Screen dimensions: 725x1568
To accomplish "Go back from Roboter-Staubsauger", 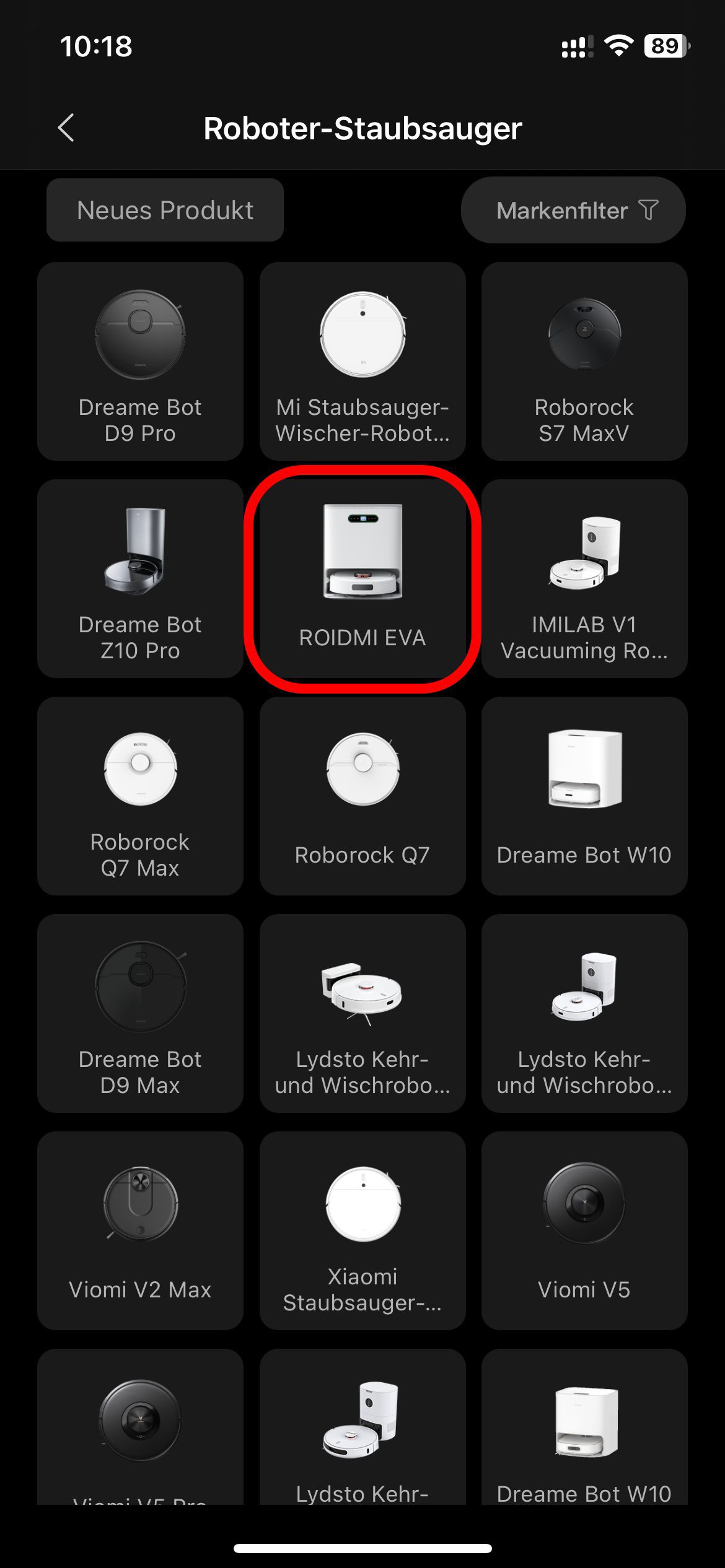I will tap(66, 128).
